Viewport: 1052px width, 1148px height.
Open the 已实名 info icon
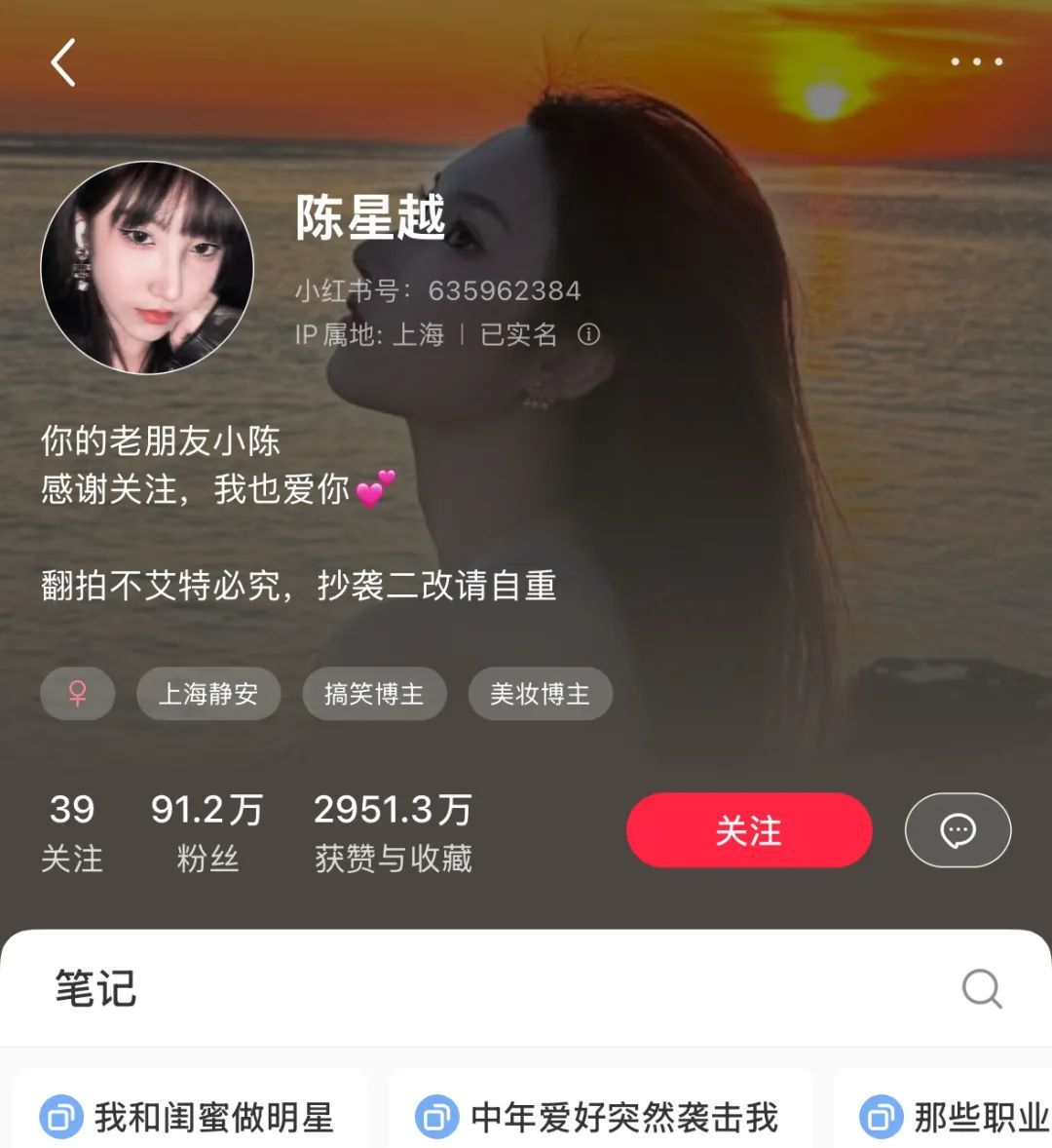(x=588, y=334)
